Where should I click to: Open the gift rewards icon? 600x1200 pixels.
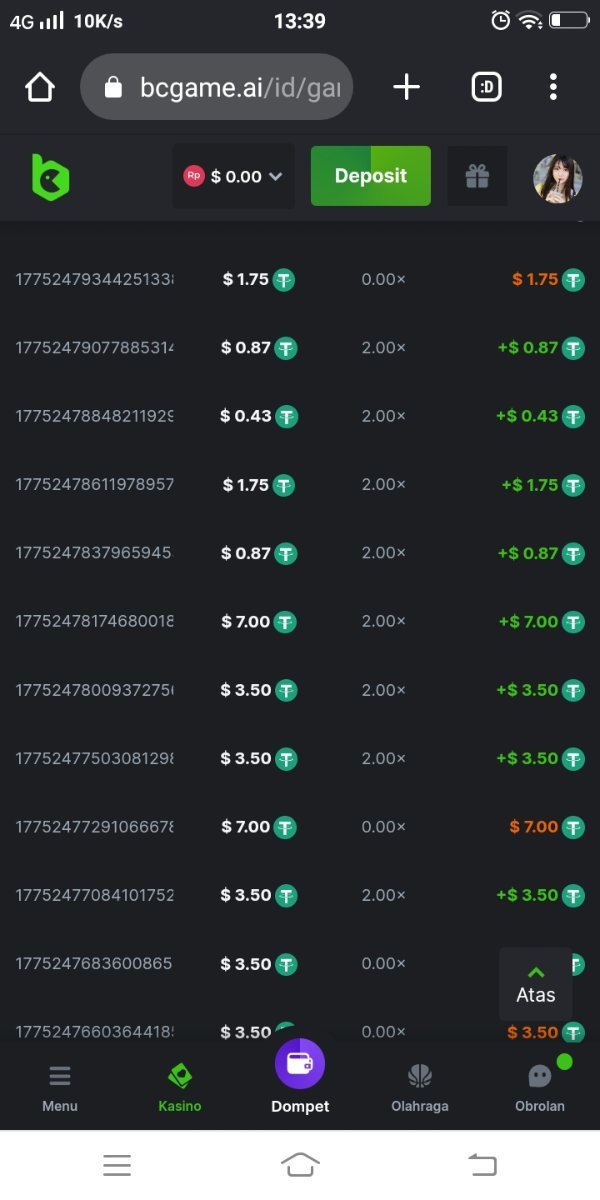[477, 177]
